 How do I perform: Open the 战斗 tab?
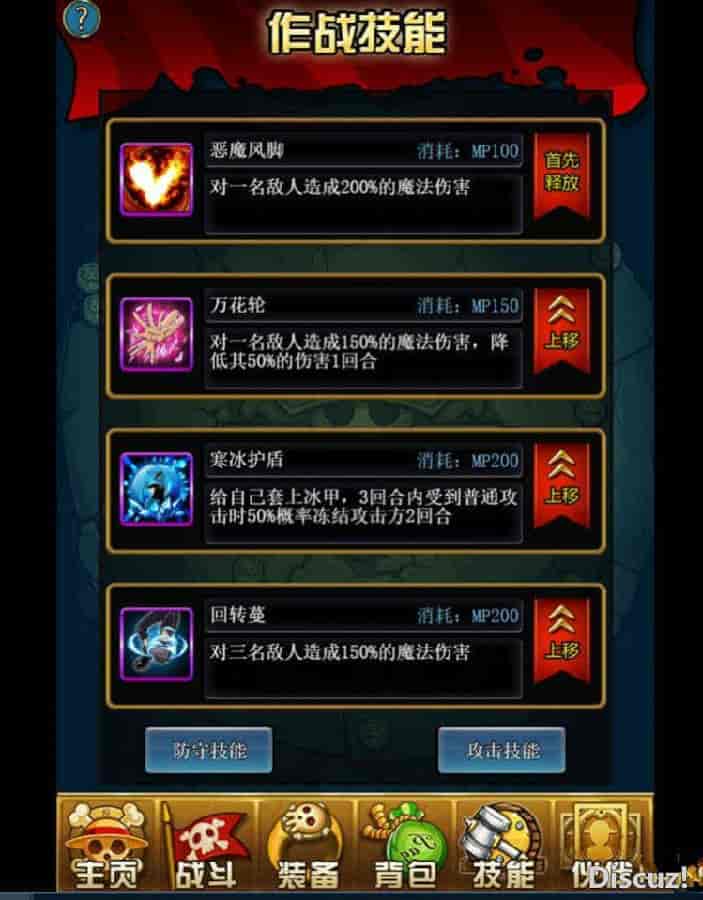(207, 846)
